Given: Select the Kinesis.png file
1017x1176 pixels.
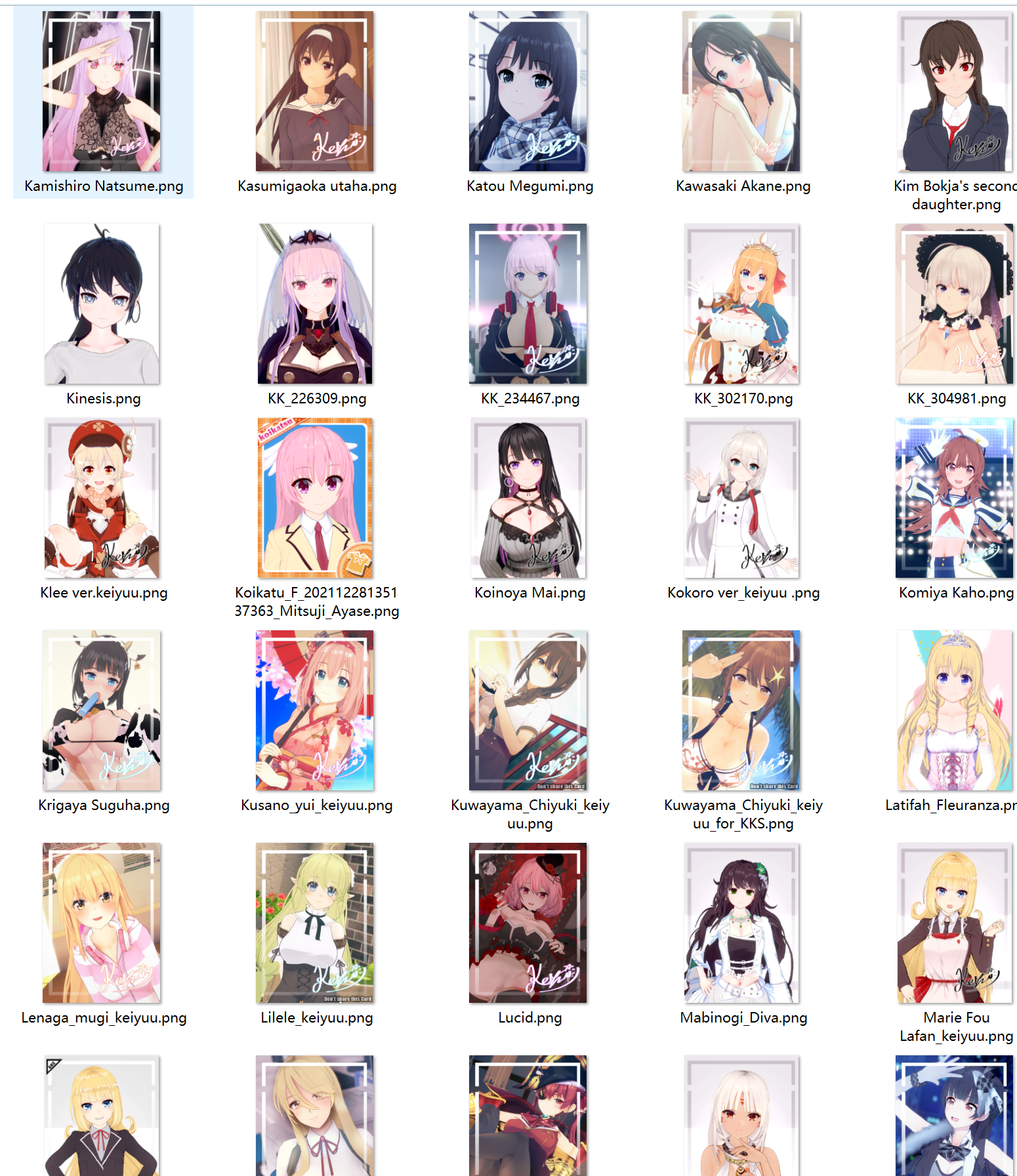Looking at the screenshot, I should point(102,304).
